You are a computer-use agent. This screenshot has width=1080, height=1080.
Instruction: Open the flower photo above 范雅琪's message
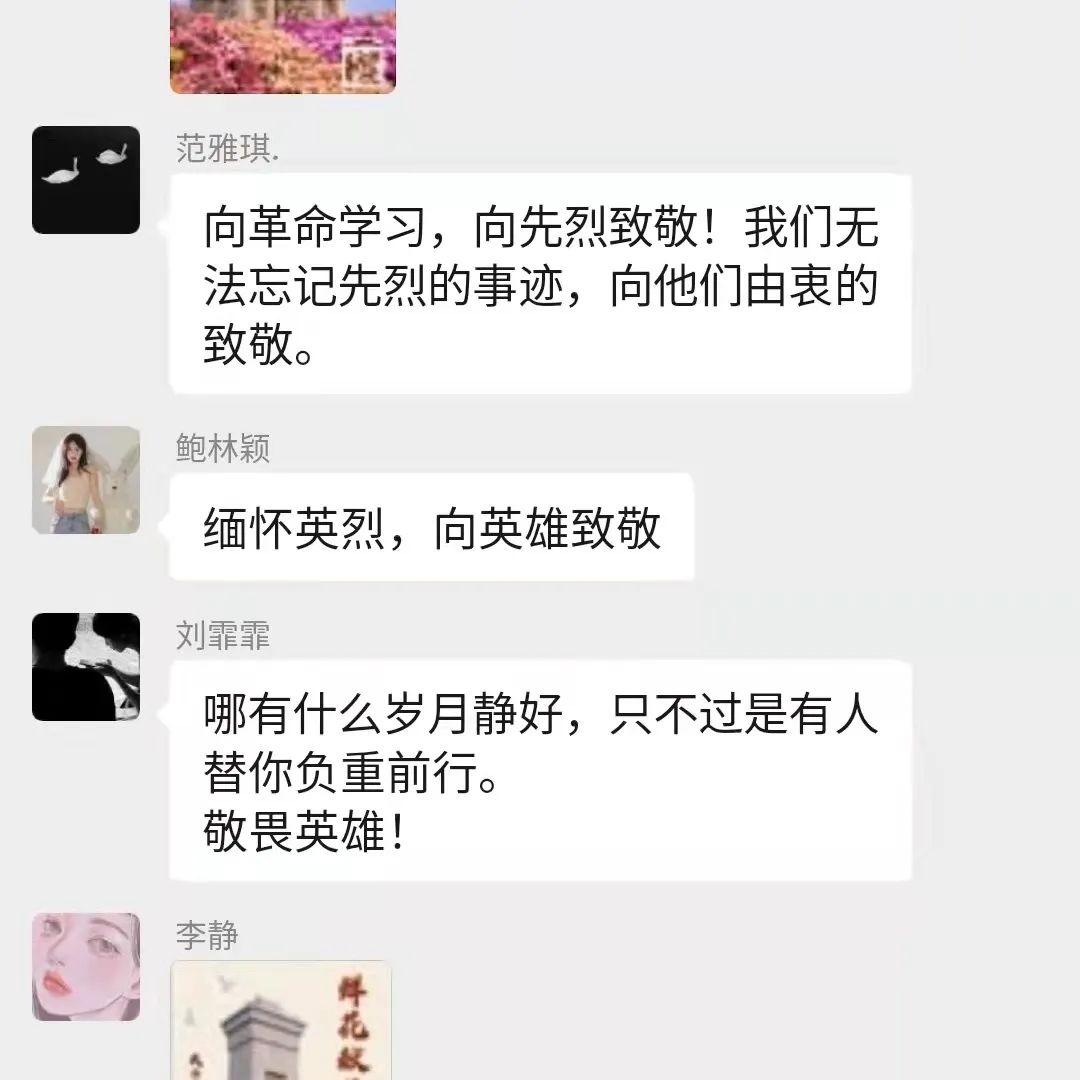tap(283, 46)
